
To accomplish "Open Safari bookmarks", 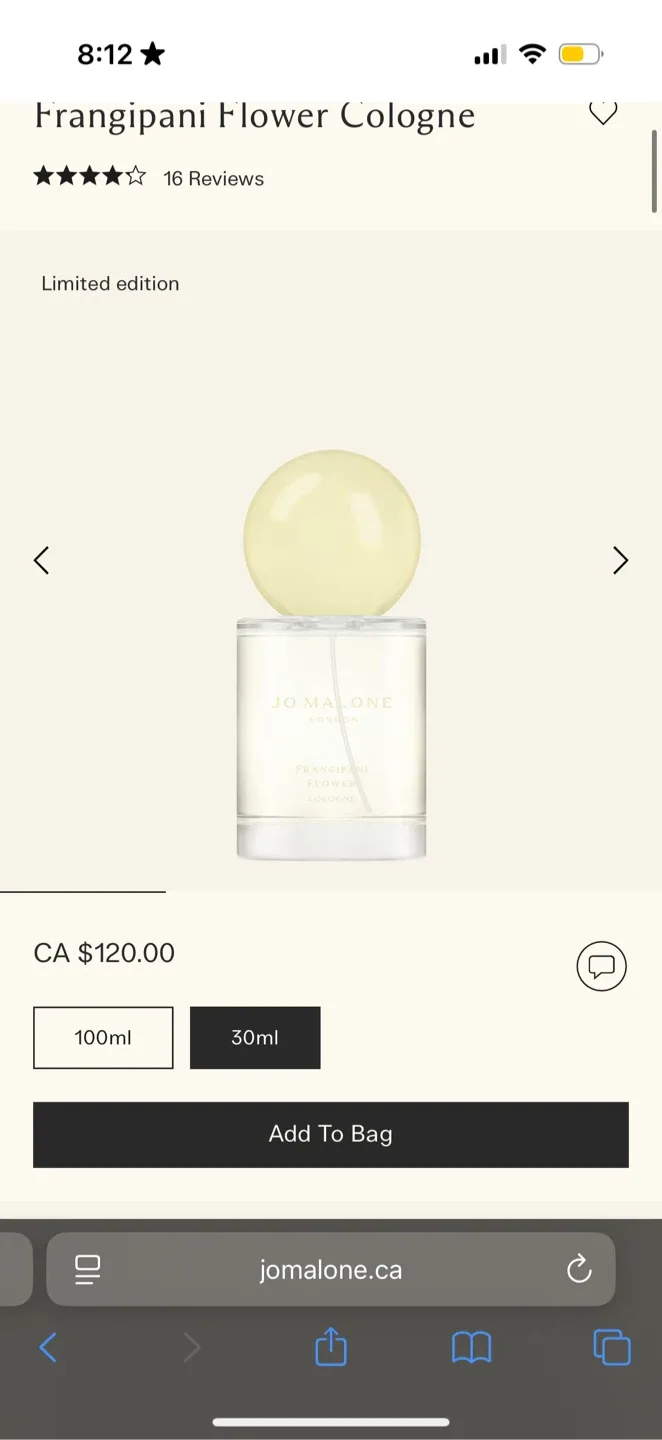I will click(x=471, y=1348).
